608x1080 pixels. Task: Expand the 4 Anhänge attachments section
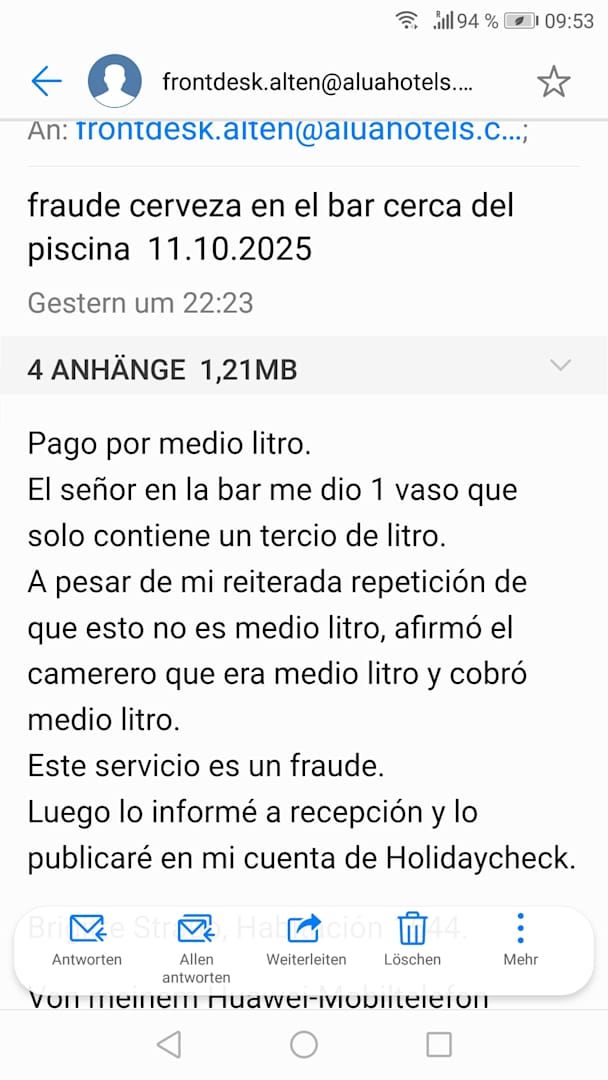point(561,366)
